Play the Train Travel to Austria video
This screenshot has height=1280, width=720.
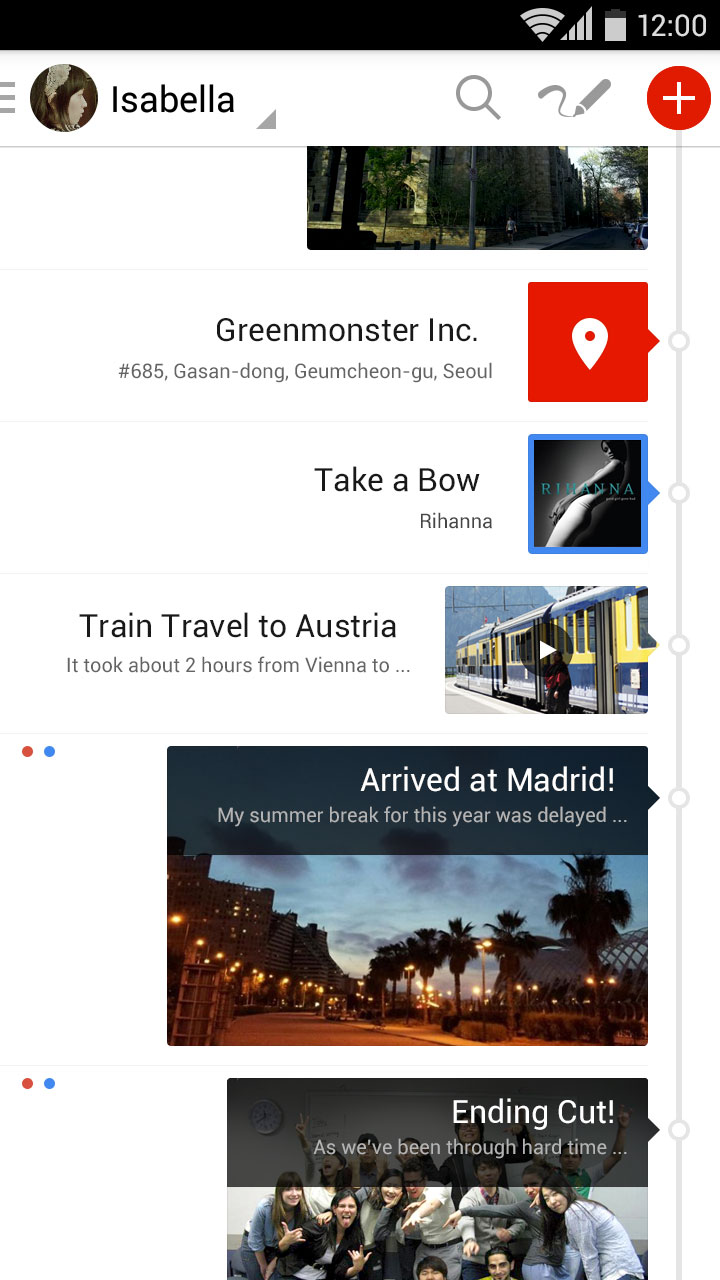point(546,648)
